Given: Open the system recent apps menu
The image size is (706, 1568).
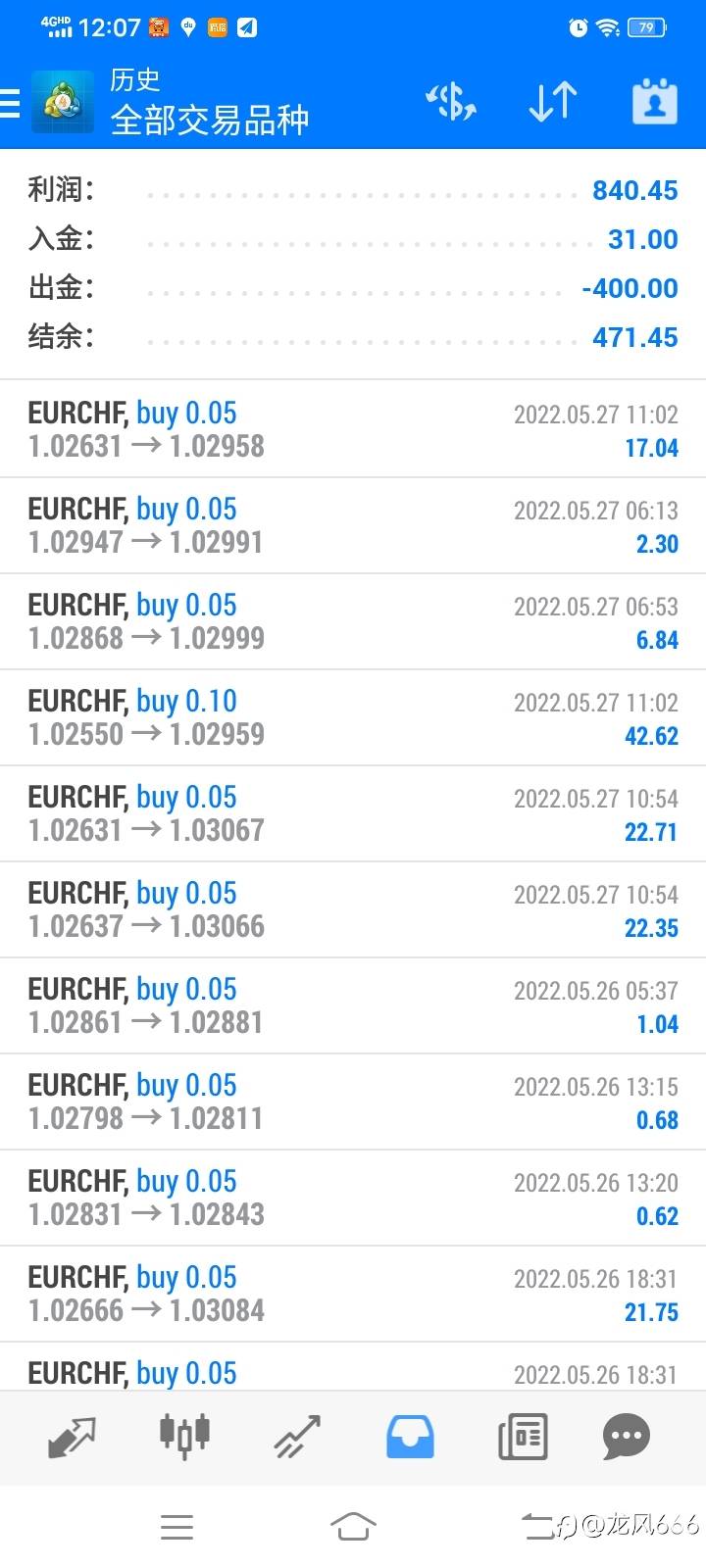Looking at the screenshot, I should 176,1526.
